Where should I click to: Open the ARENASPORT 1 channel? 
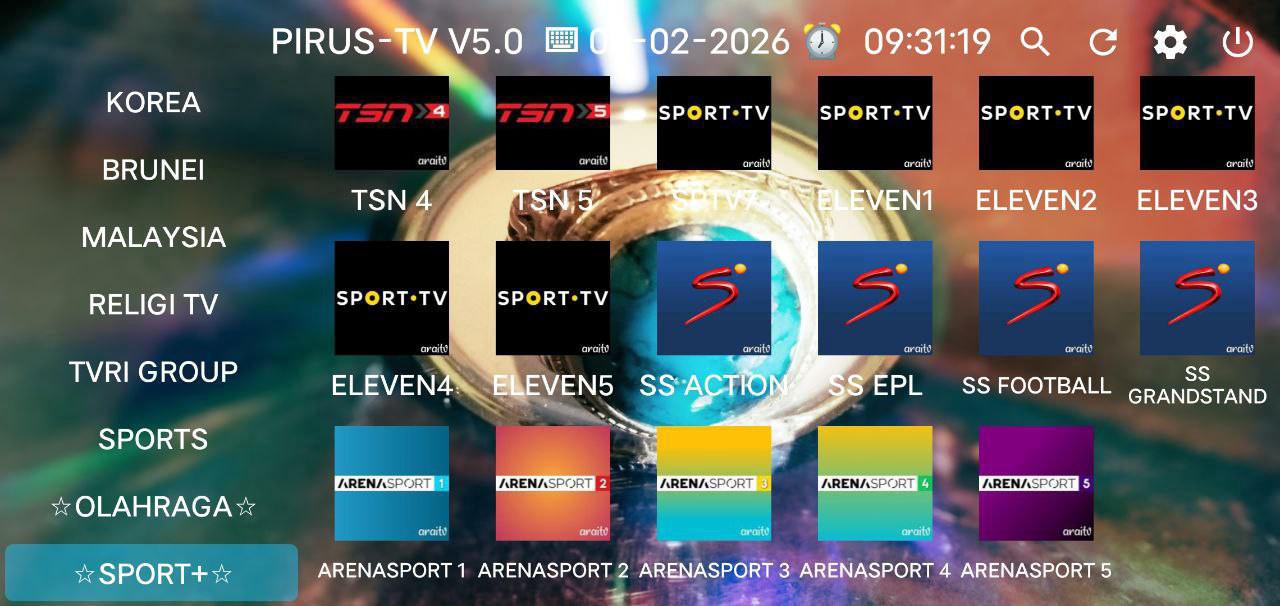391,483
